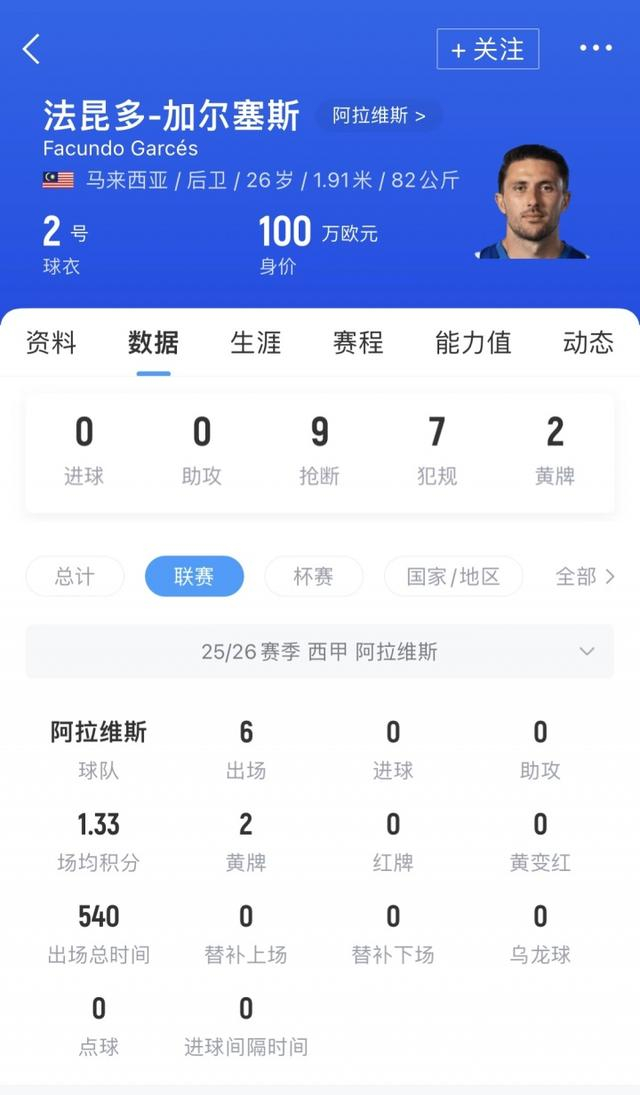
Task: Select the 数据 tab
Action: coord(153,343)
